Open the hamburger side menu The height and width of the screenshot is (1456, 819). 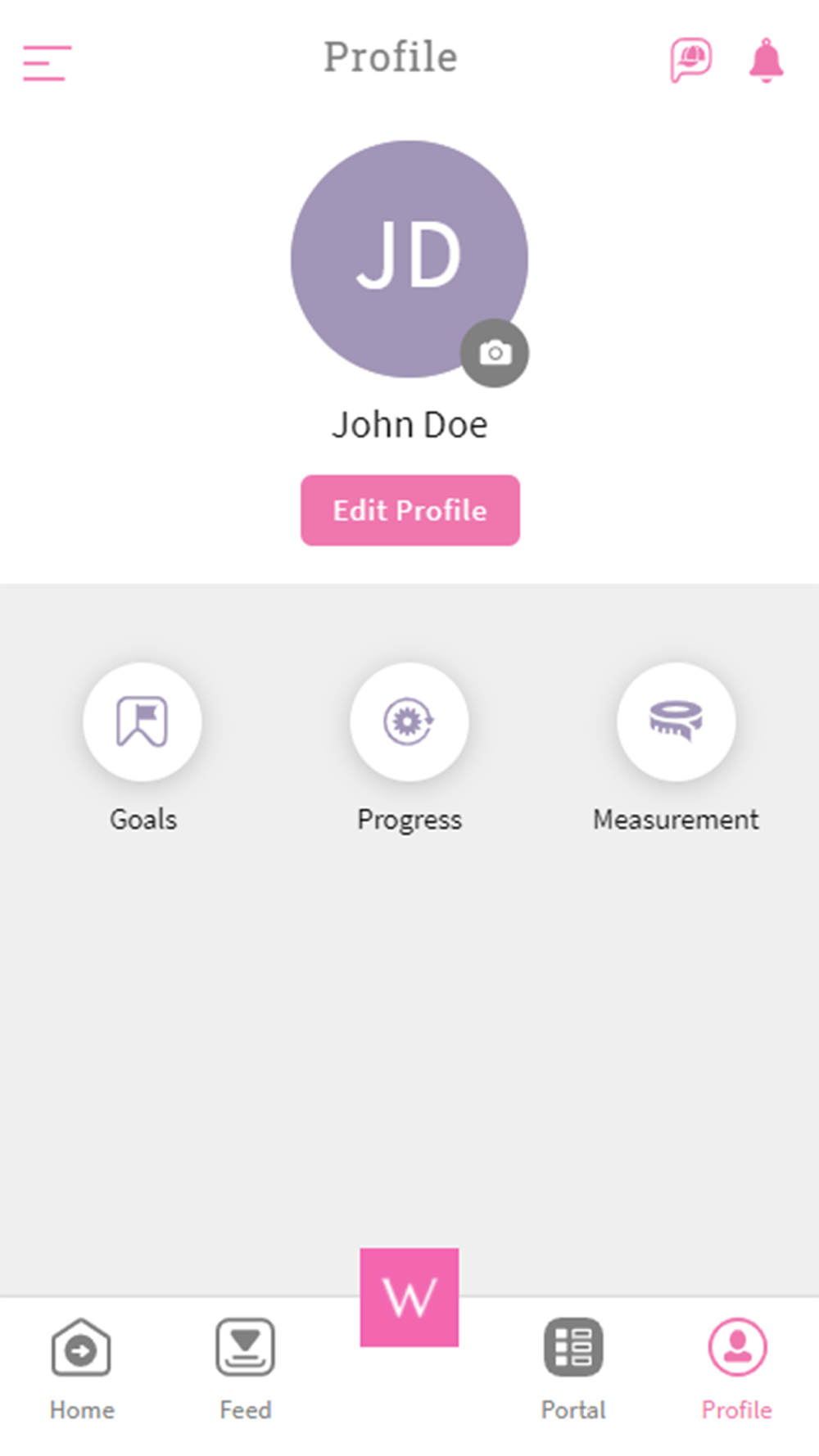point(47,63)
